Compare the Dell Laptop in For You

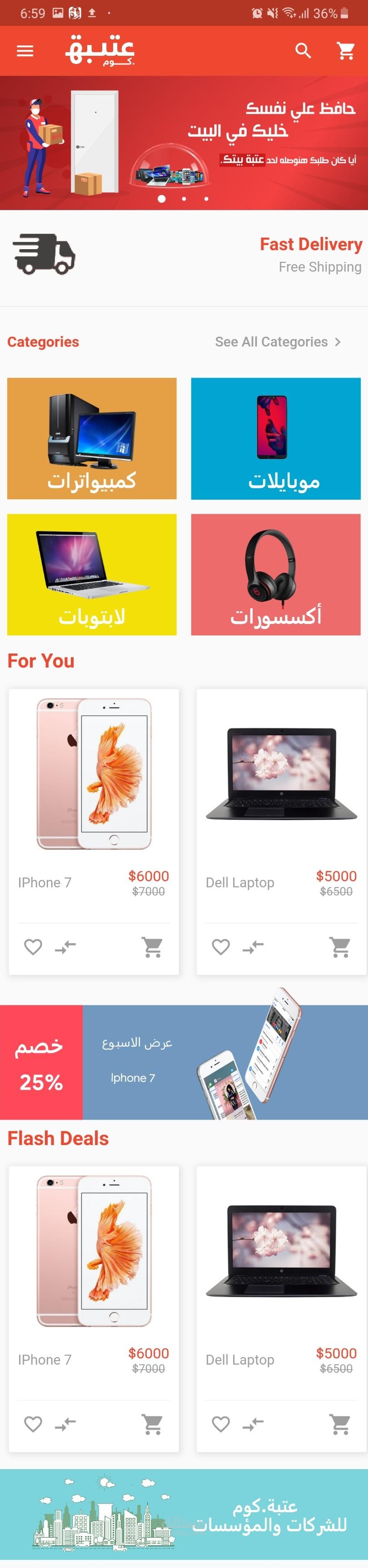253,947
